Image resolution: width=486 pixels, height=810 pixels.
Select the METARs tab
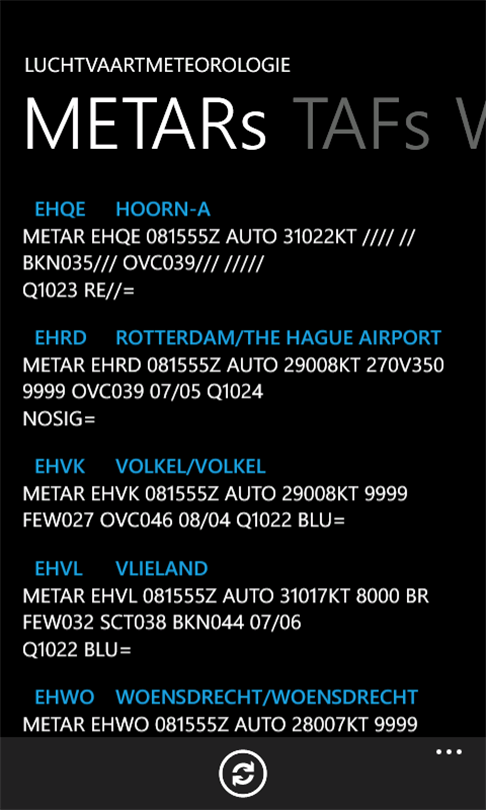point(145,123)
